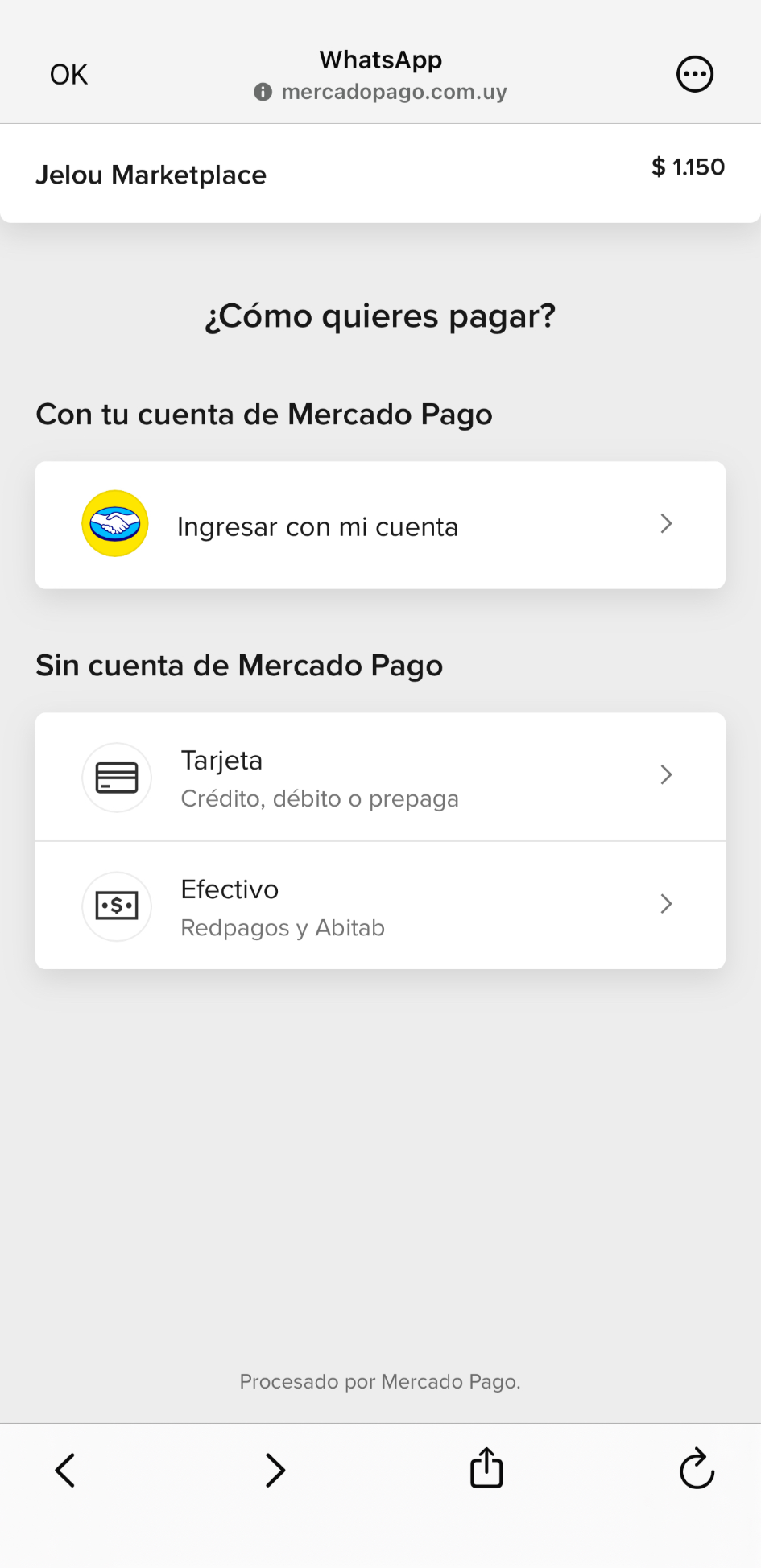Tap the cash bill icon for Efectivo
Image resolution: width=761 pixels, height=1568 pixels.
pos(117,906)
